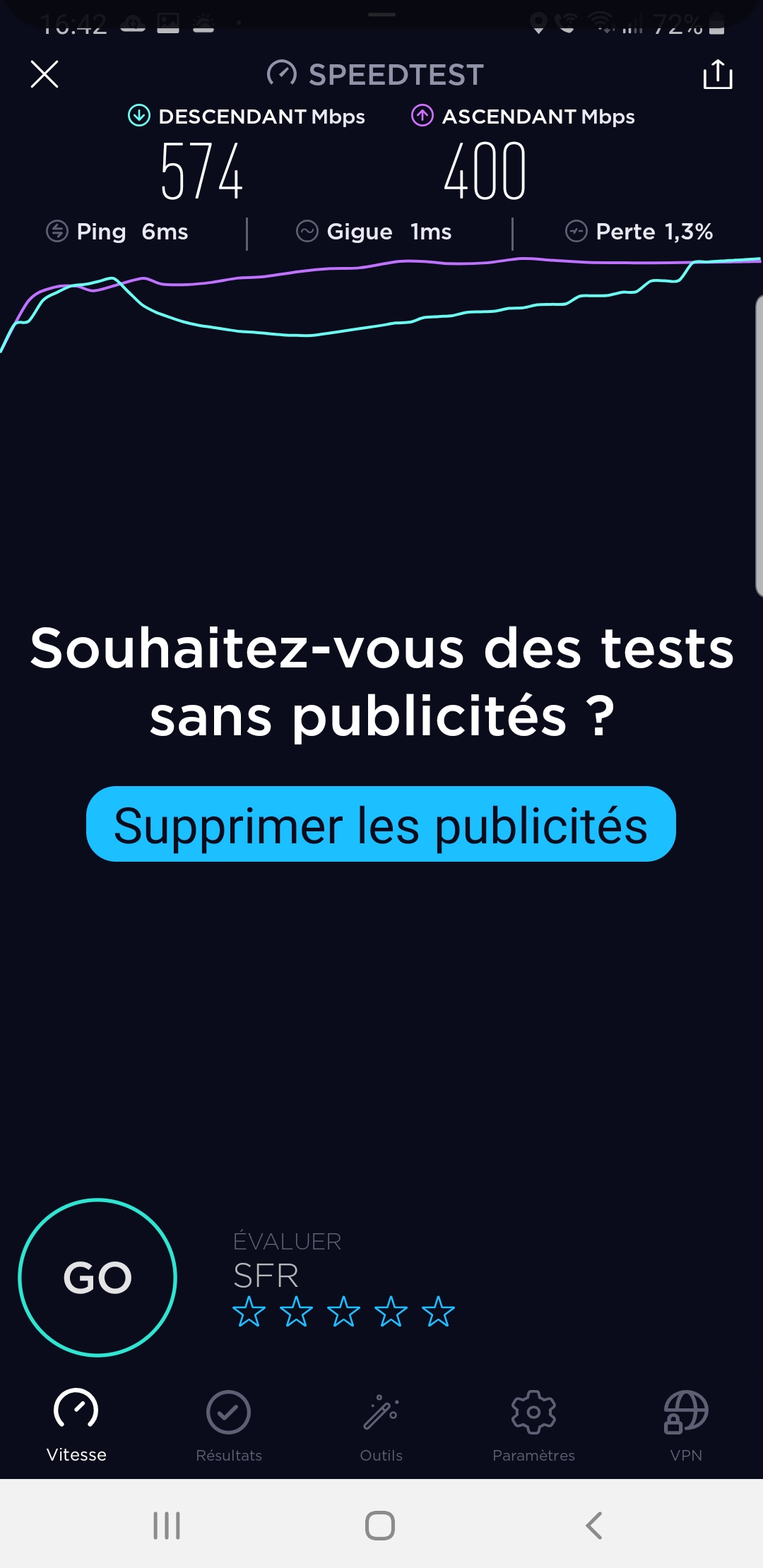Close the speed test results
The height and width of the screenshot is (1568, 763).
[45, 74]
